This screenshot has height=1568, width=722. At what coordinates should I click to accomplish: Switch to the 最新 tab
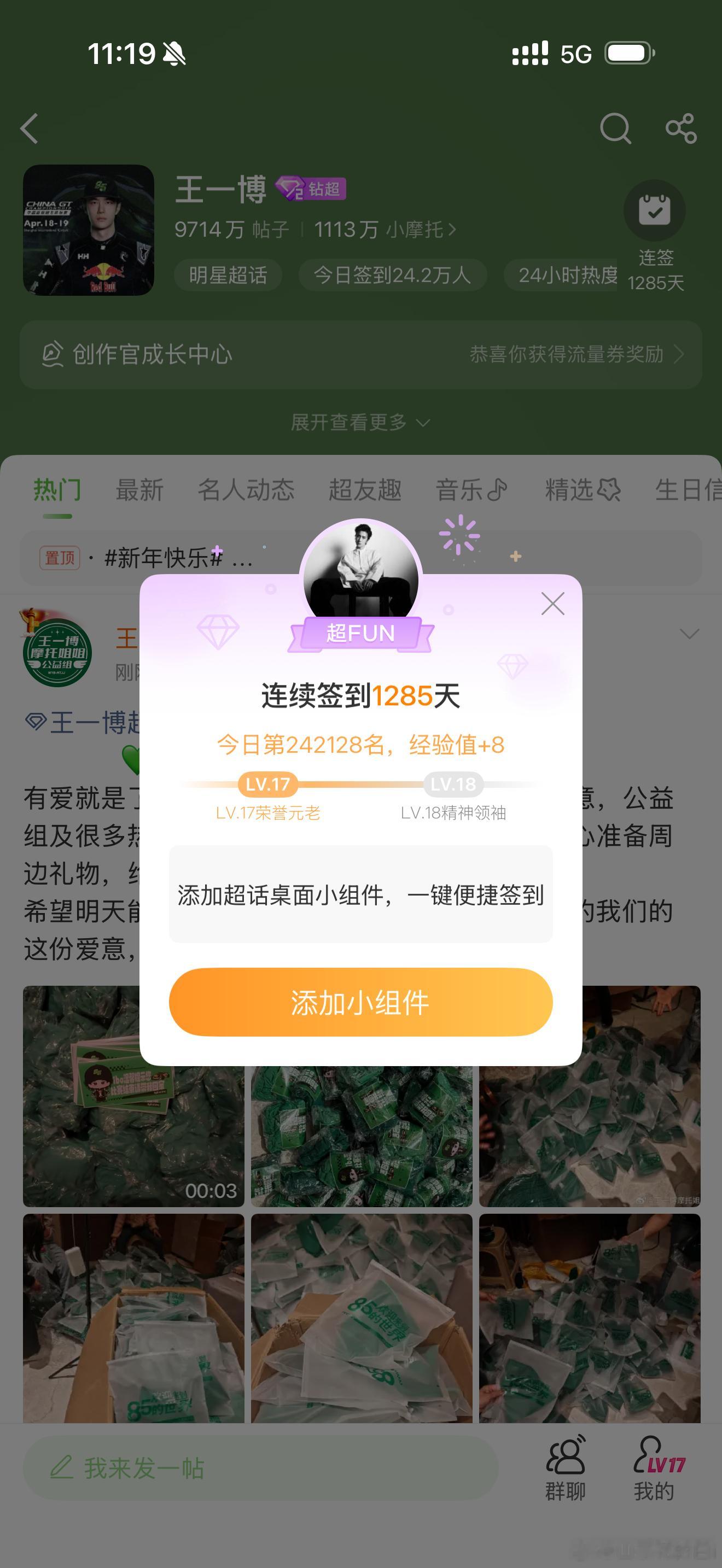[139, 489]
